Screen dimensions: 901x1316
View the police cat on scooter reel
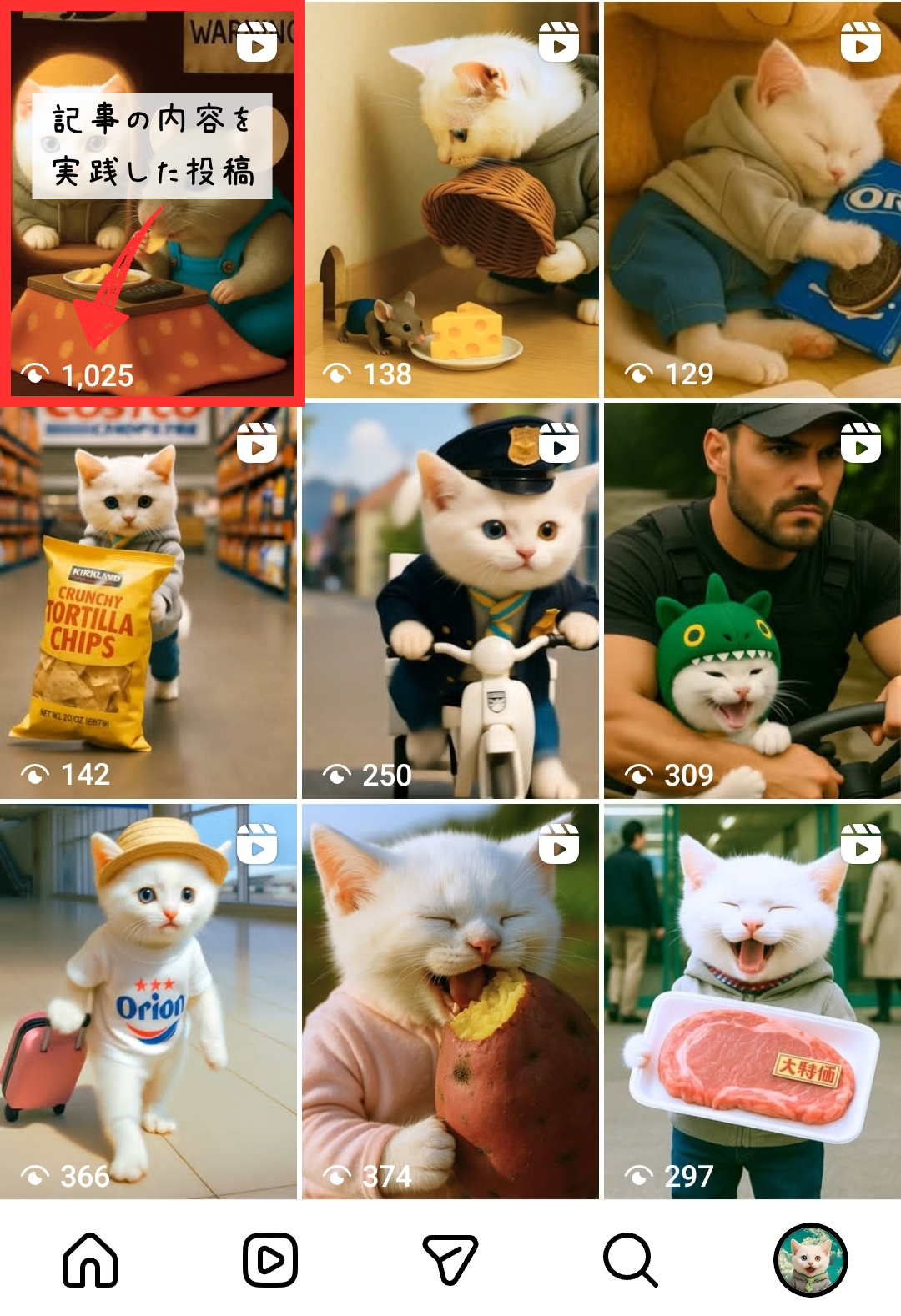click(450, 600)
